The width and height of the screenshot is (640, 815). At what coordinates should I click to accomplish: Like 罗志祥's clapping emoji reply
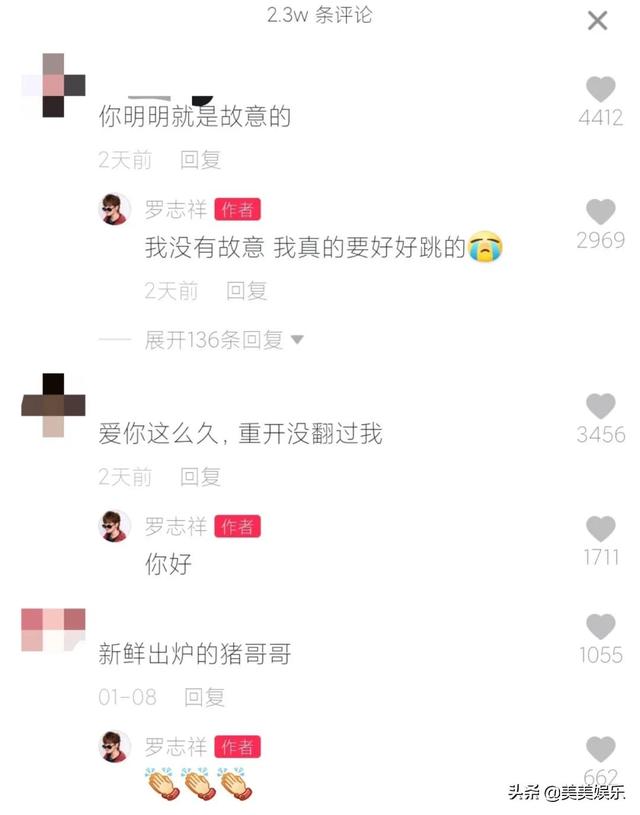pos(600,749)
